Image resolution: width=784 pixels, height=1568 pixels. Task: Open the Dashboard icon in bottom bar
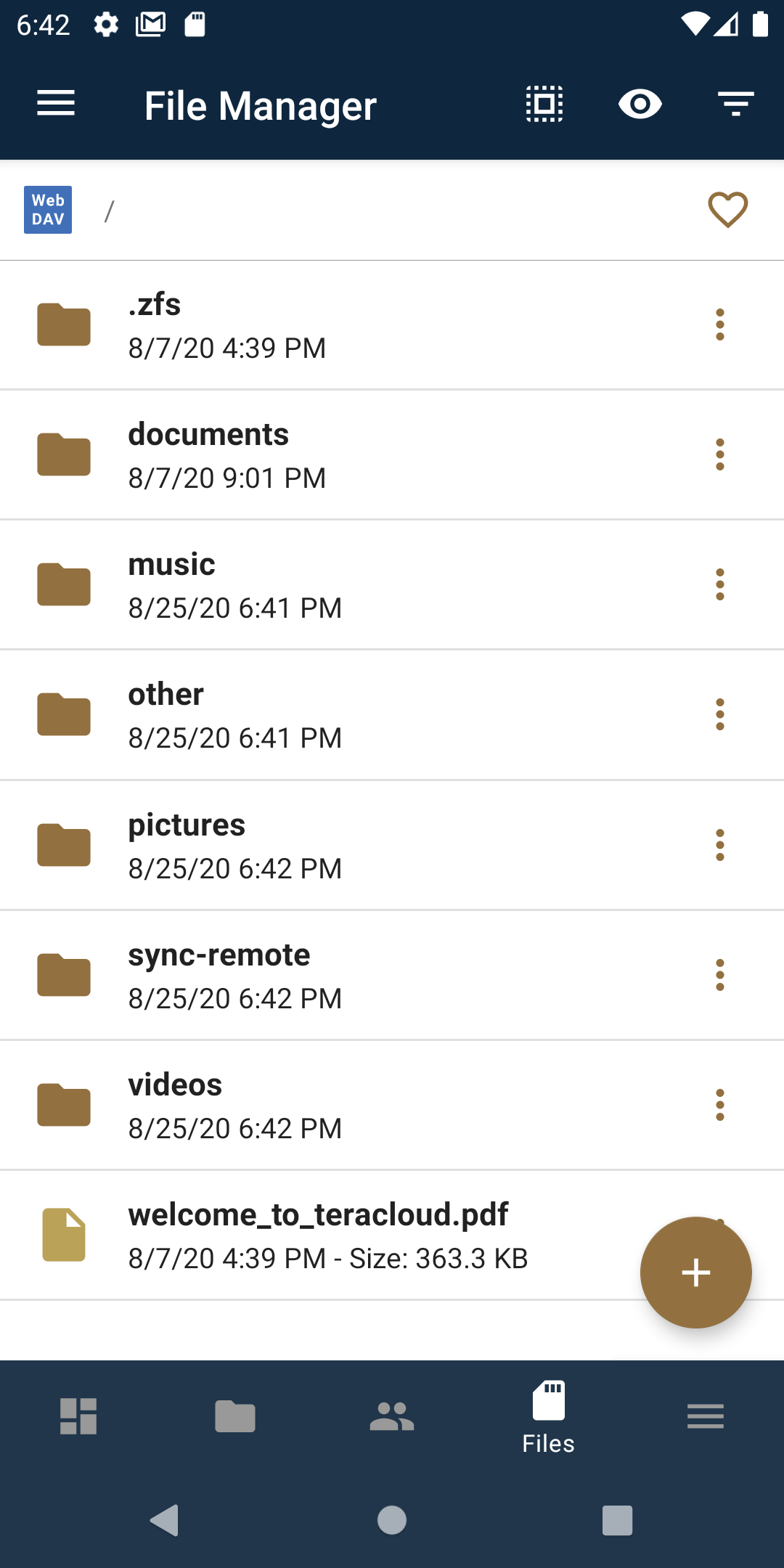click(x=78, y=1414)
